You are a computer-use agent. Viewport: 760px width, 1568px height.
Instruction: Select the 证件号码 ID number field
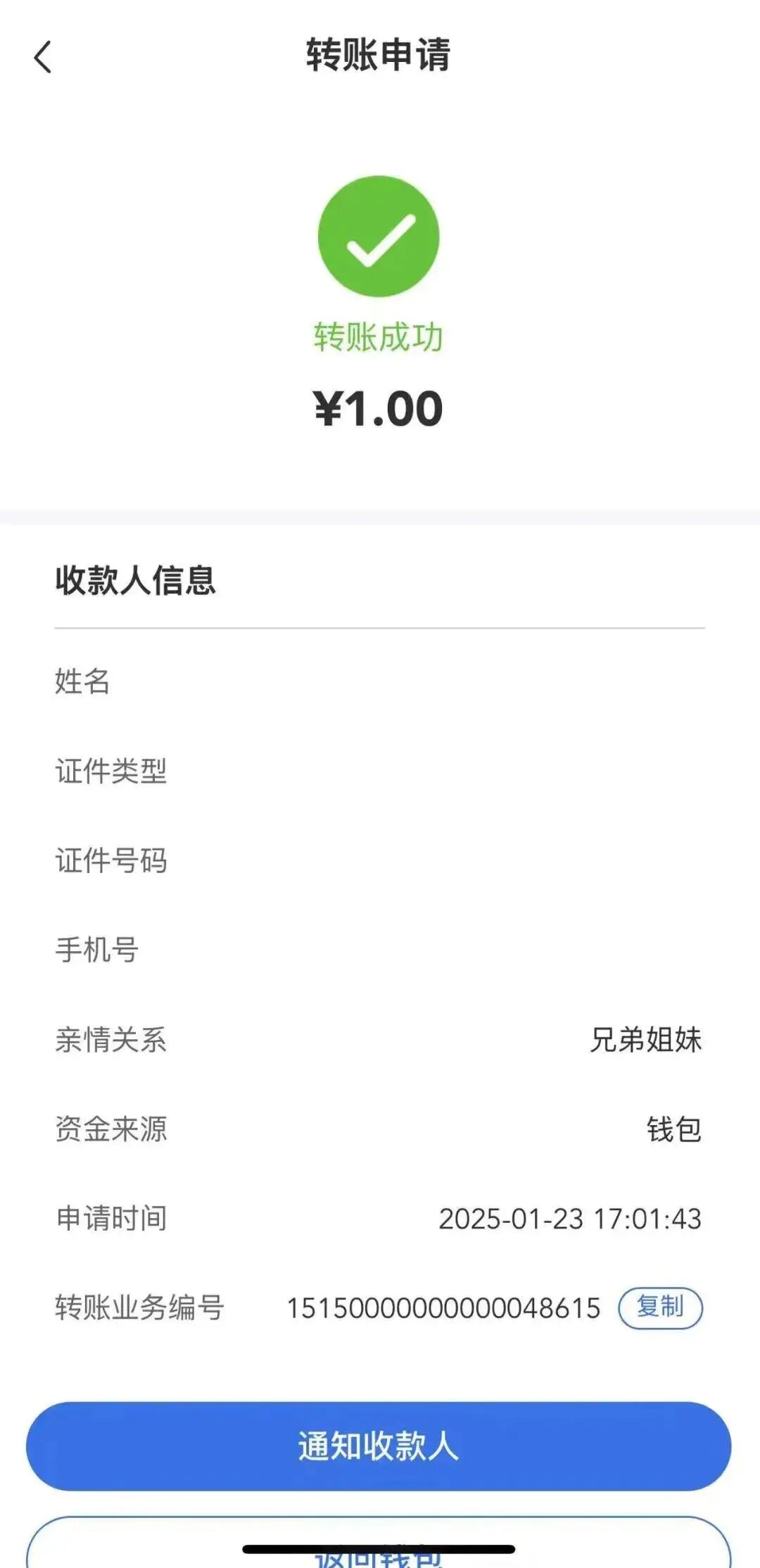pos(111,862)
